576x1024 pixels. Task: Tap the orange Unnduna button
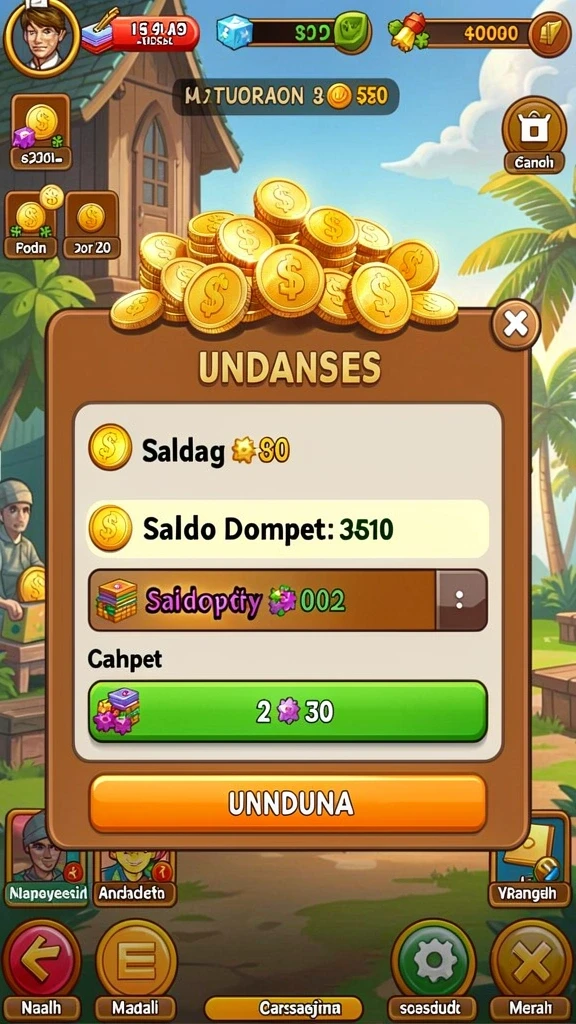tap(288, 803)
